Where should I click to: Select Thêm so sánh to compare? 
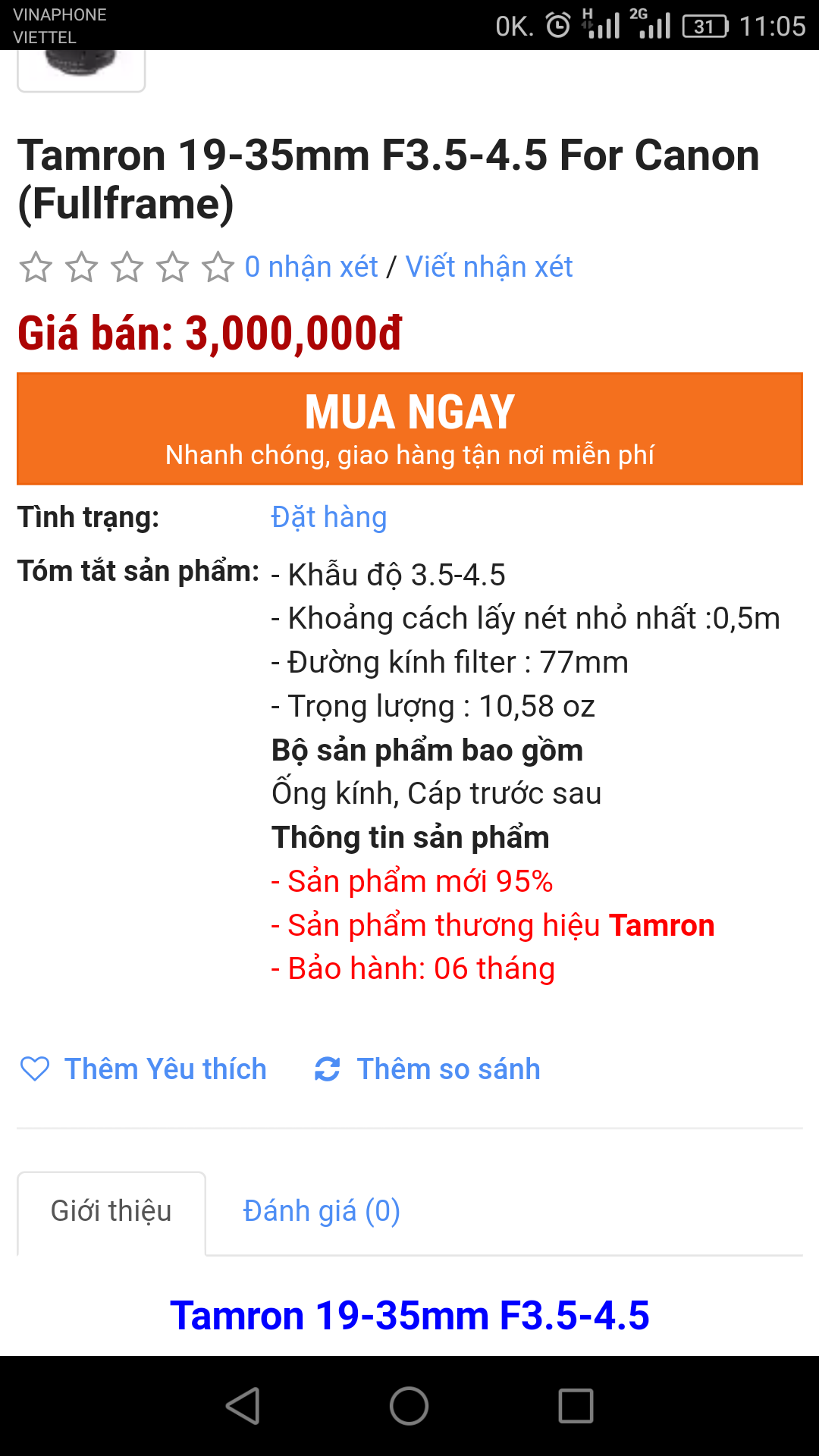(427, 1069)
